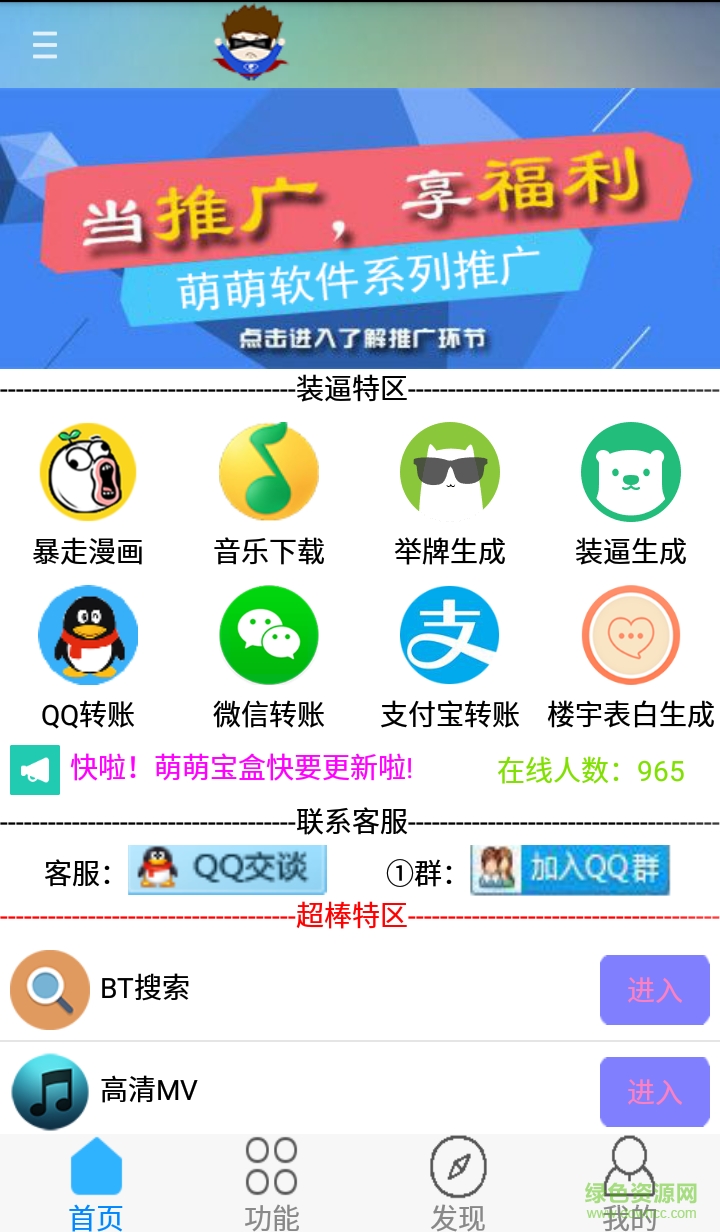Switch to the 功能 tab
720x1232 pixels.
(272, 1185)
